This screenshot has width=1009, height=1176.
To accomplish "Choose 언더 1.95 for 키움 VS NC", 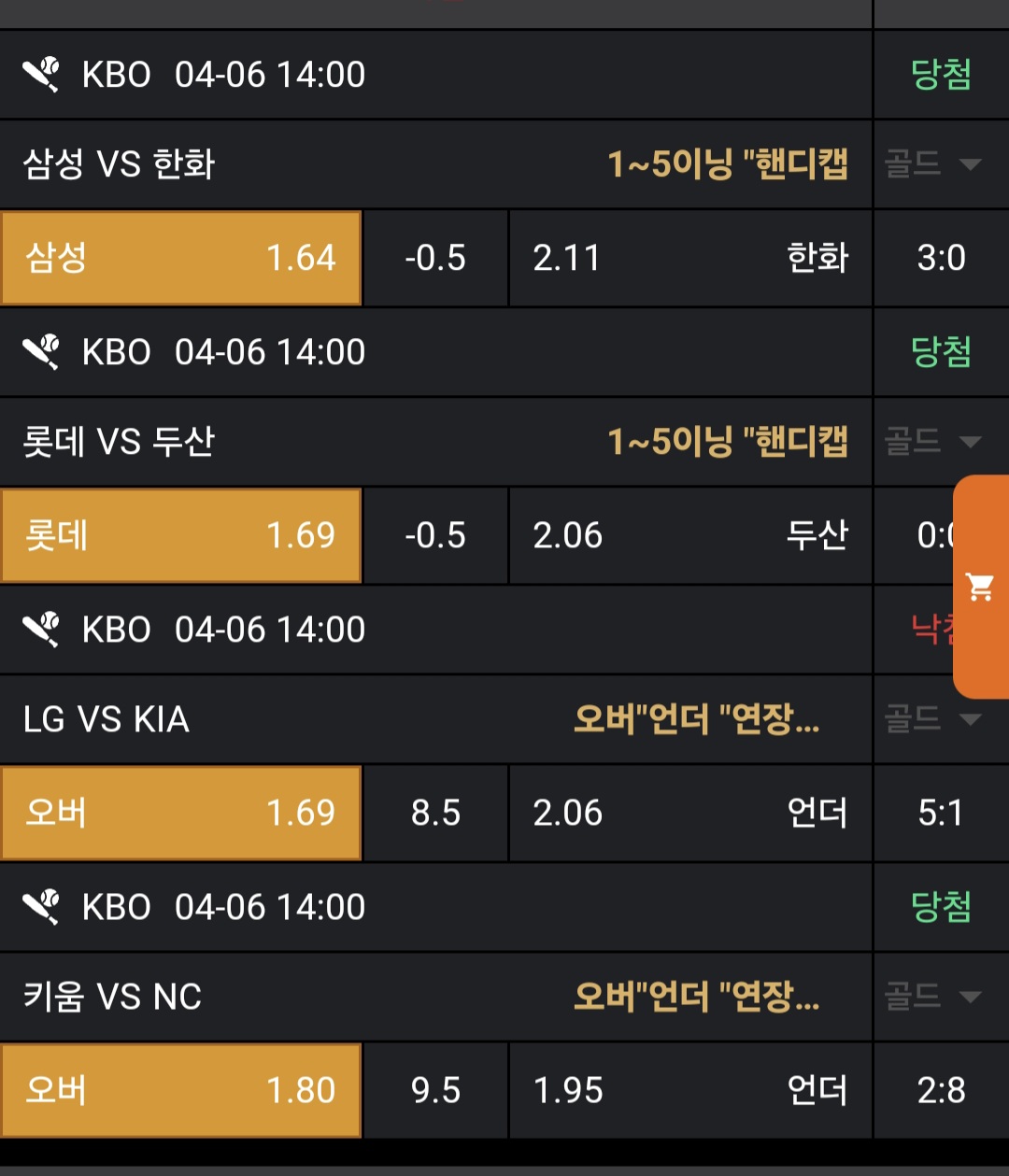I will [x=690, y=1090].
